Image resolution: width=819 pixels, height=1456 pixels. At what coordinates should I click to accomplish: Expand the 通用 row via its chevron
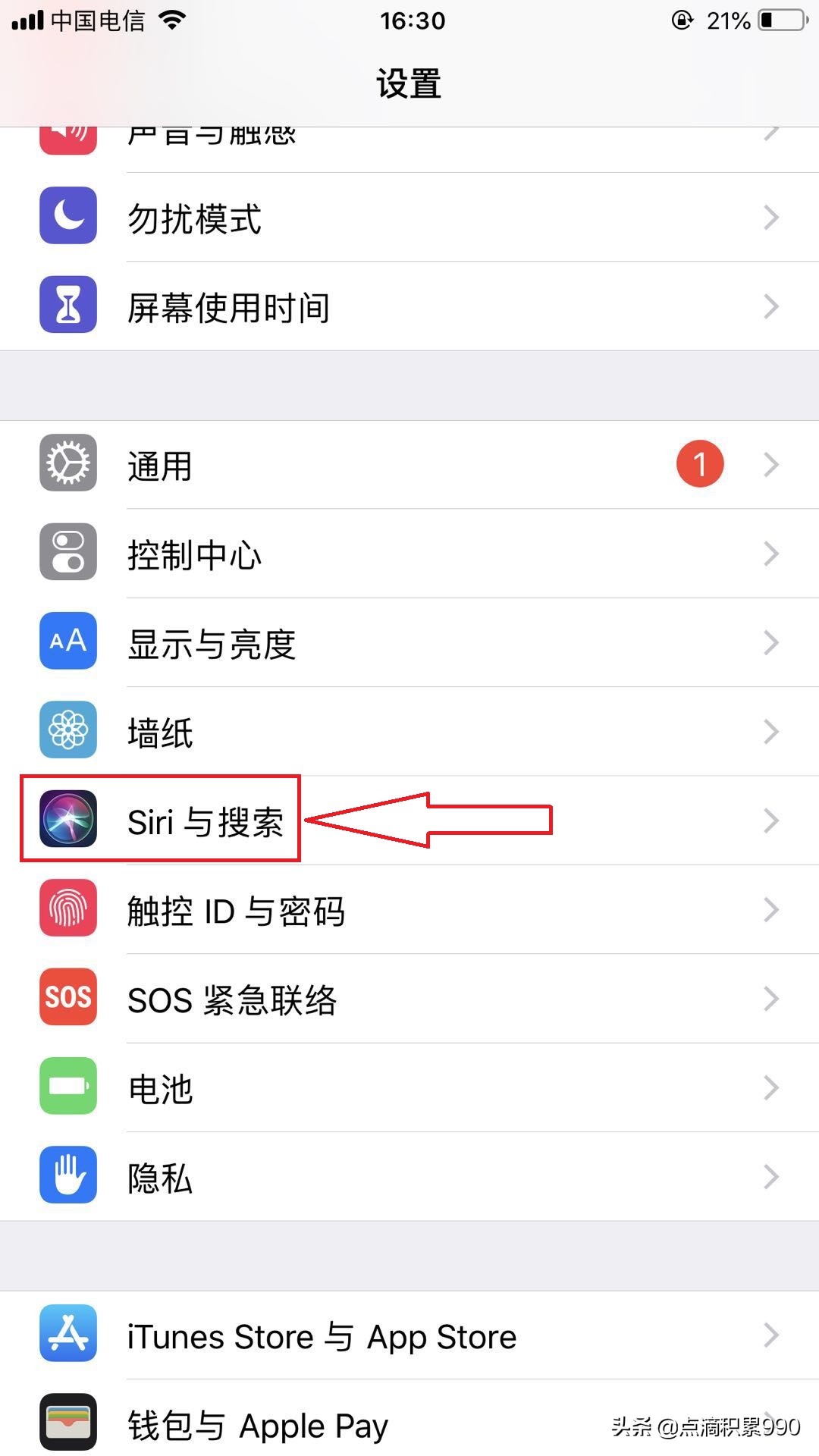point(772,464)
